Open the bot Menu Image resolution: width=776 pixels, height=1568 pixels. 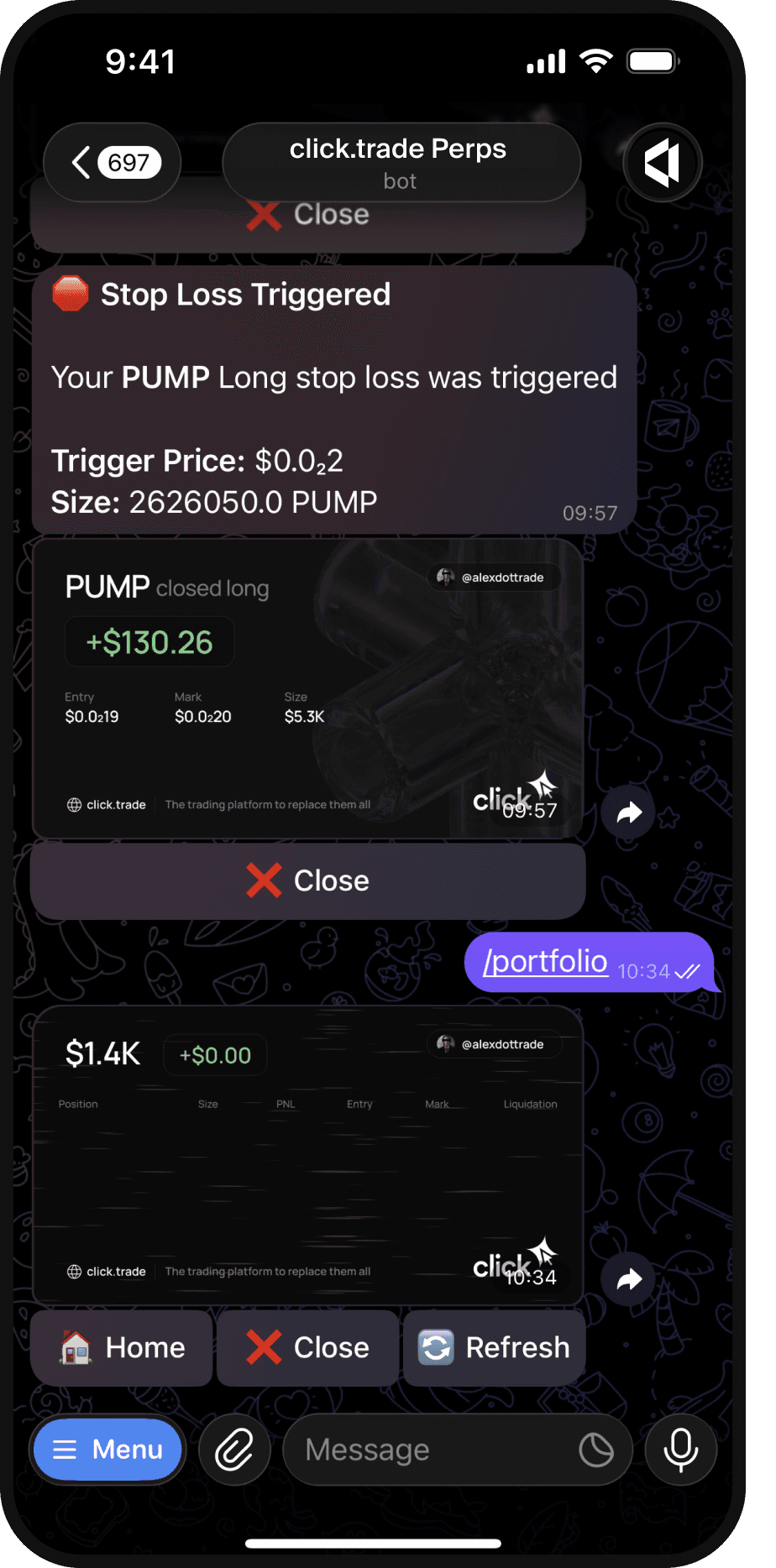click(107, 1449)
